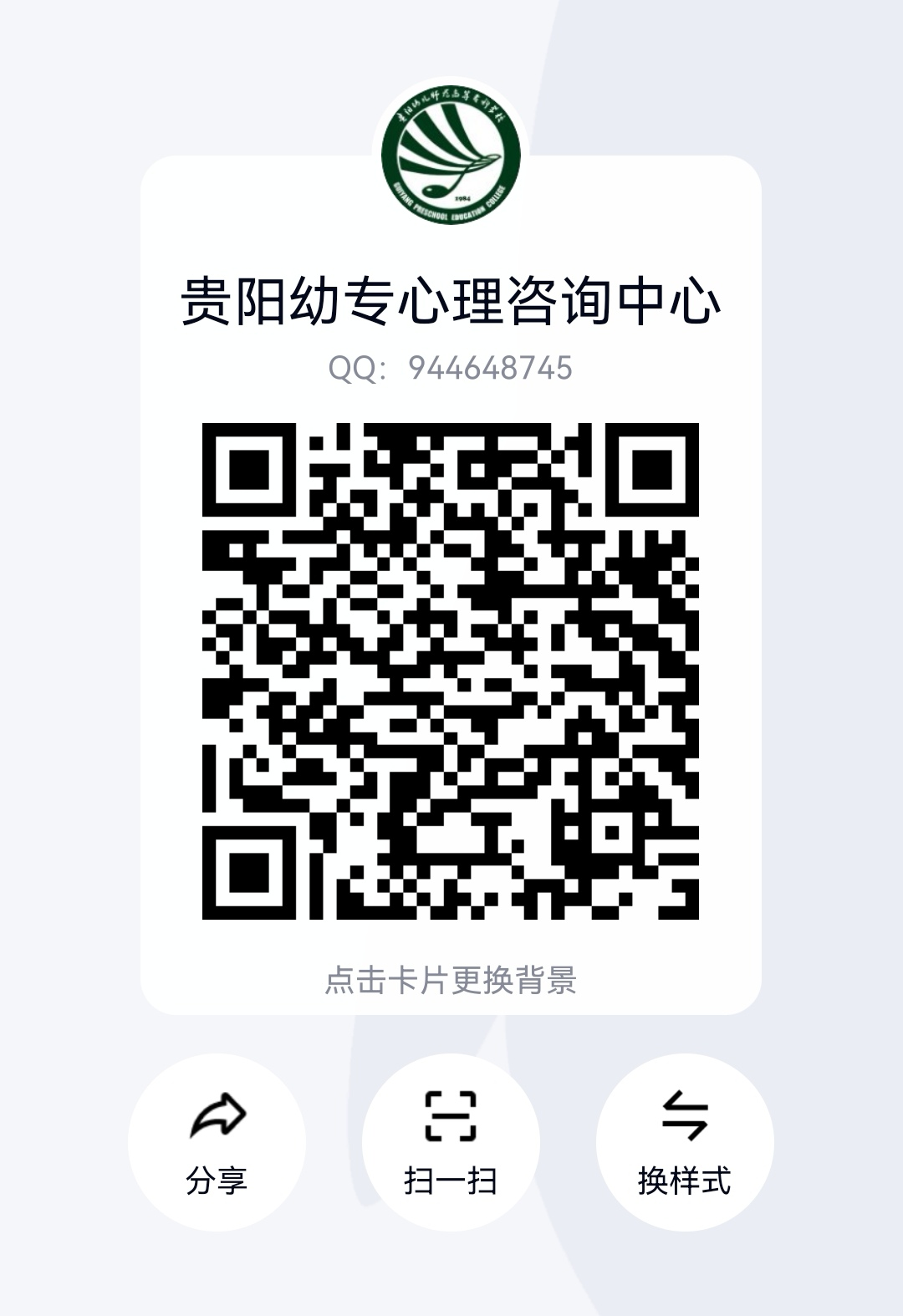Screen dimensions: 903x1316
Task: Share the QQ QR code card
Action: coord(217,1142)
